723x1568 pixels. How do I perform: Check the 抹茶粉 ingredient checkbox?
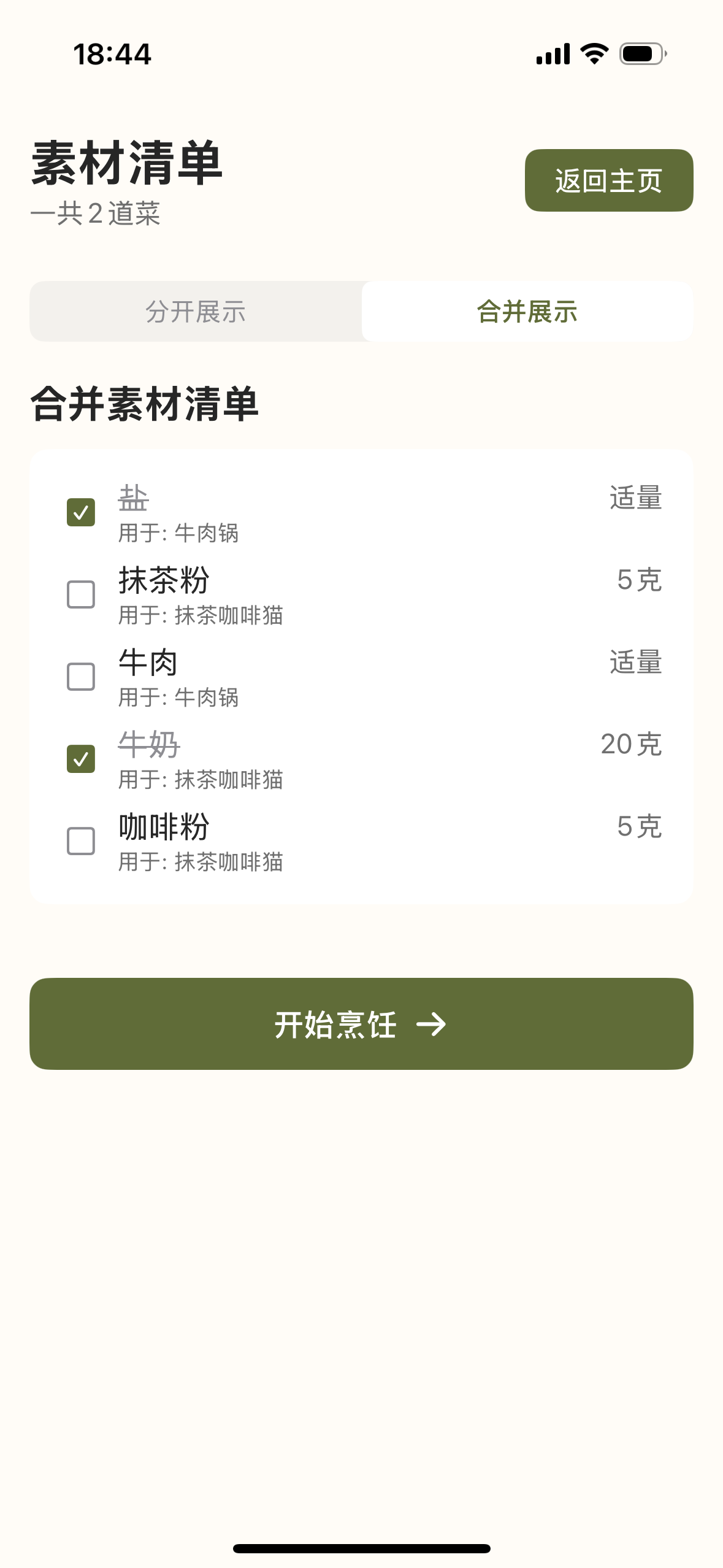pyautogui.click(x=80, y=593)
